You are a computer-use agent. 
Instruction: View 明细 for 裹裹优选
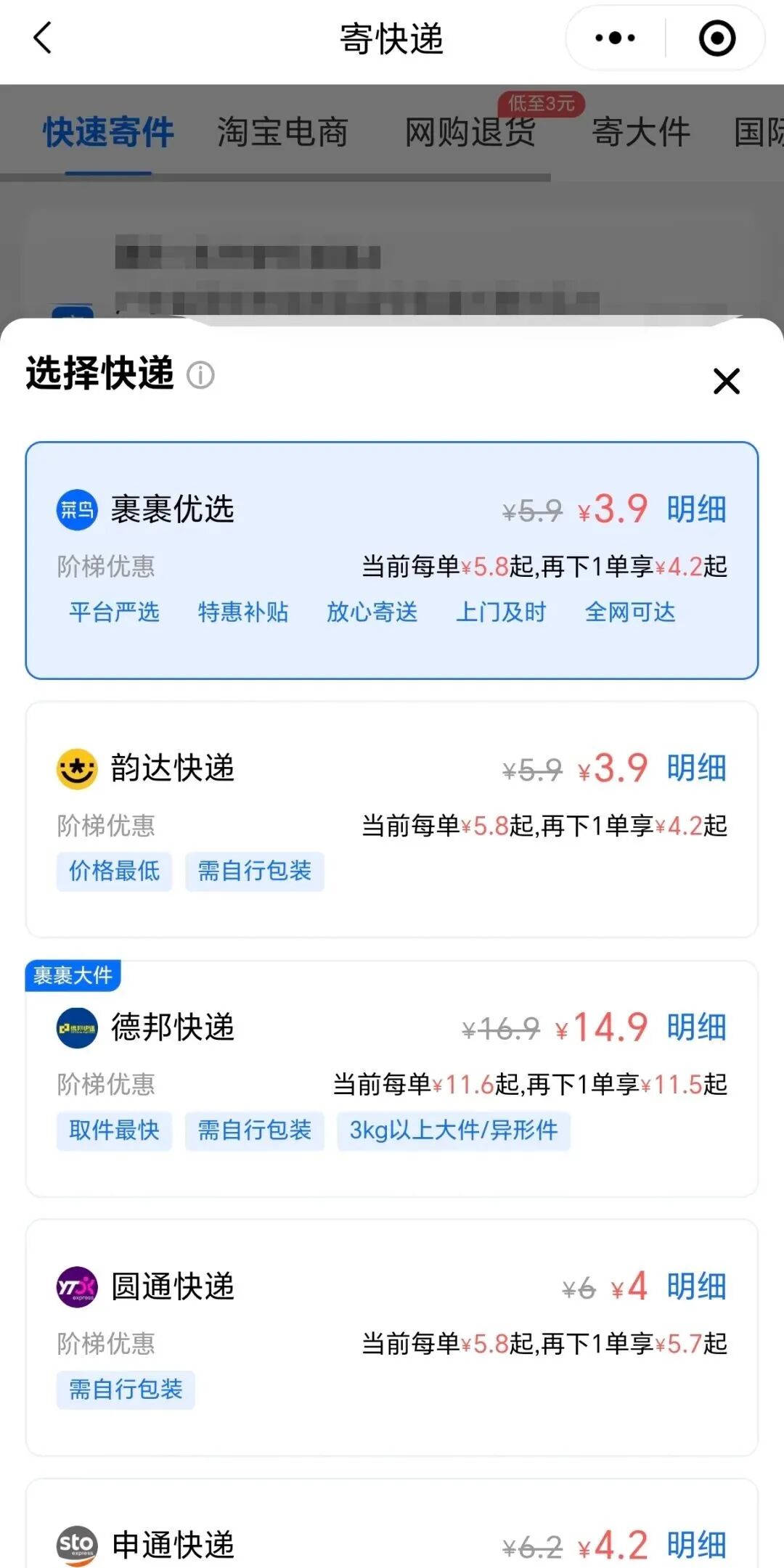click(696, 509)
